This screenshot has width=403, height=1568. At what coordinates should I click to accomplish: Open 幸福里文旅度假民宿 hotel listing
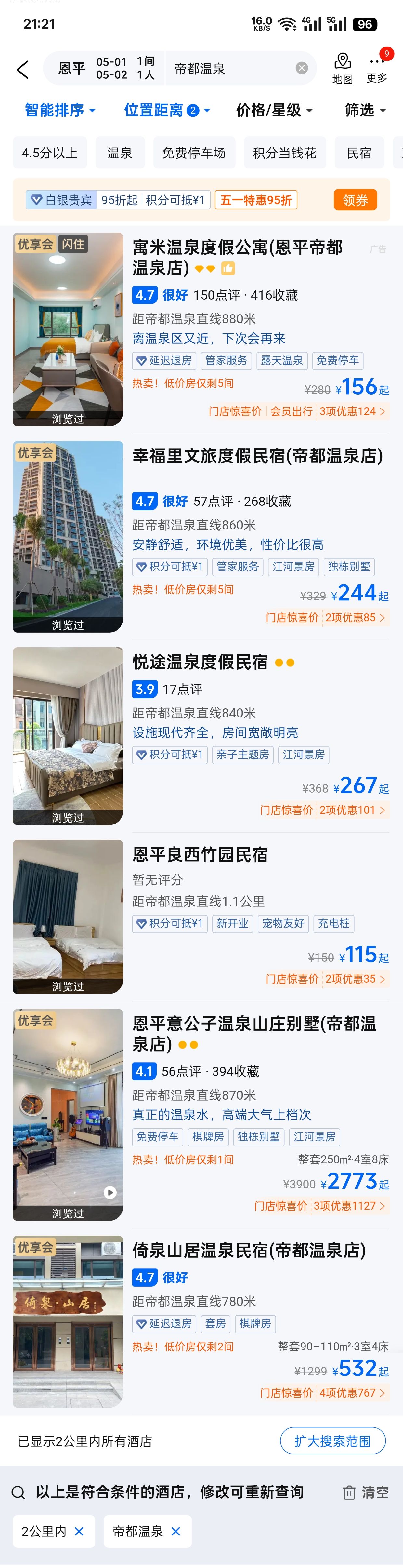[258, 456]
